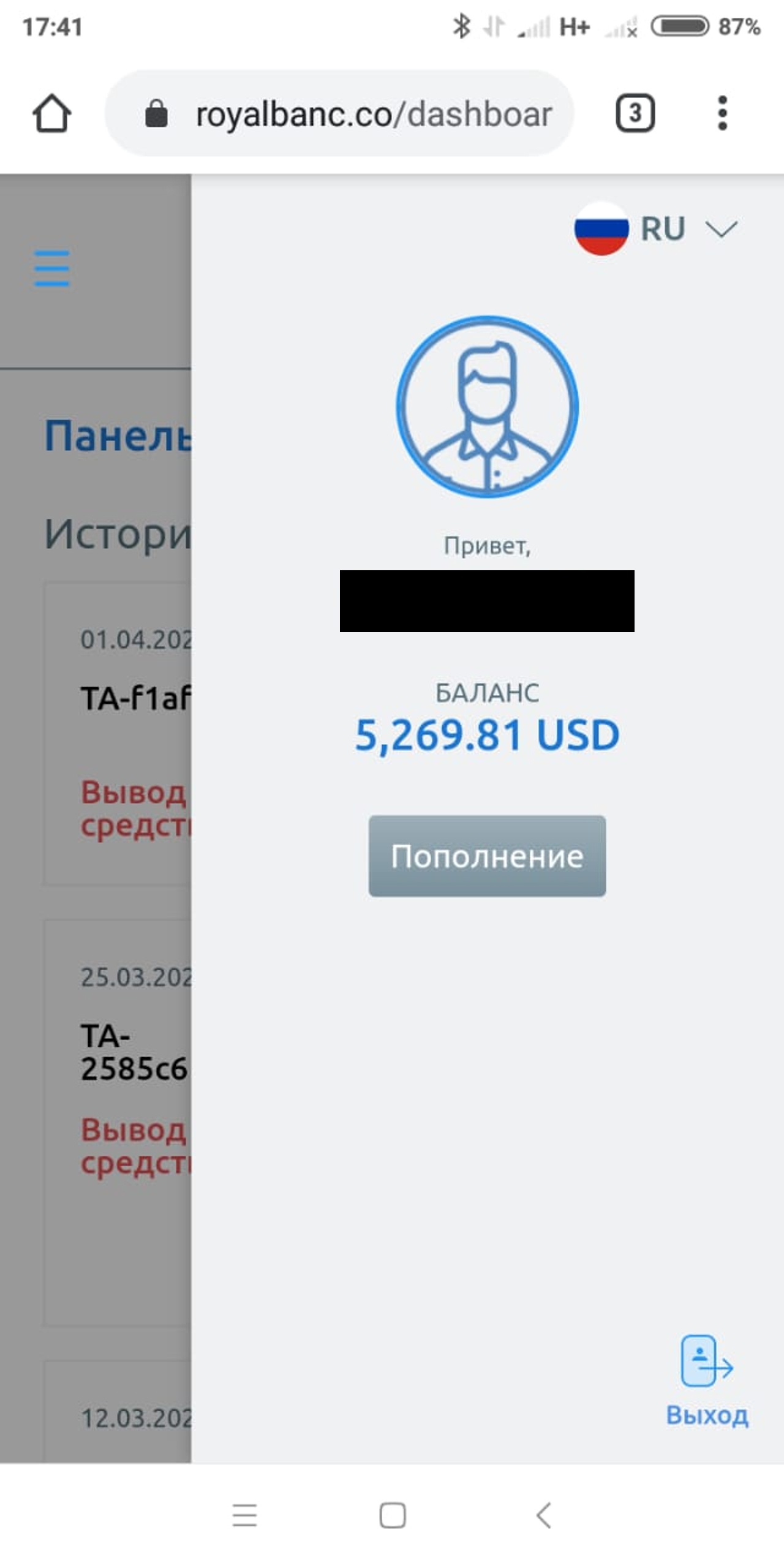Tap the blue hamburger menu icon

(x=52, y=268)
